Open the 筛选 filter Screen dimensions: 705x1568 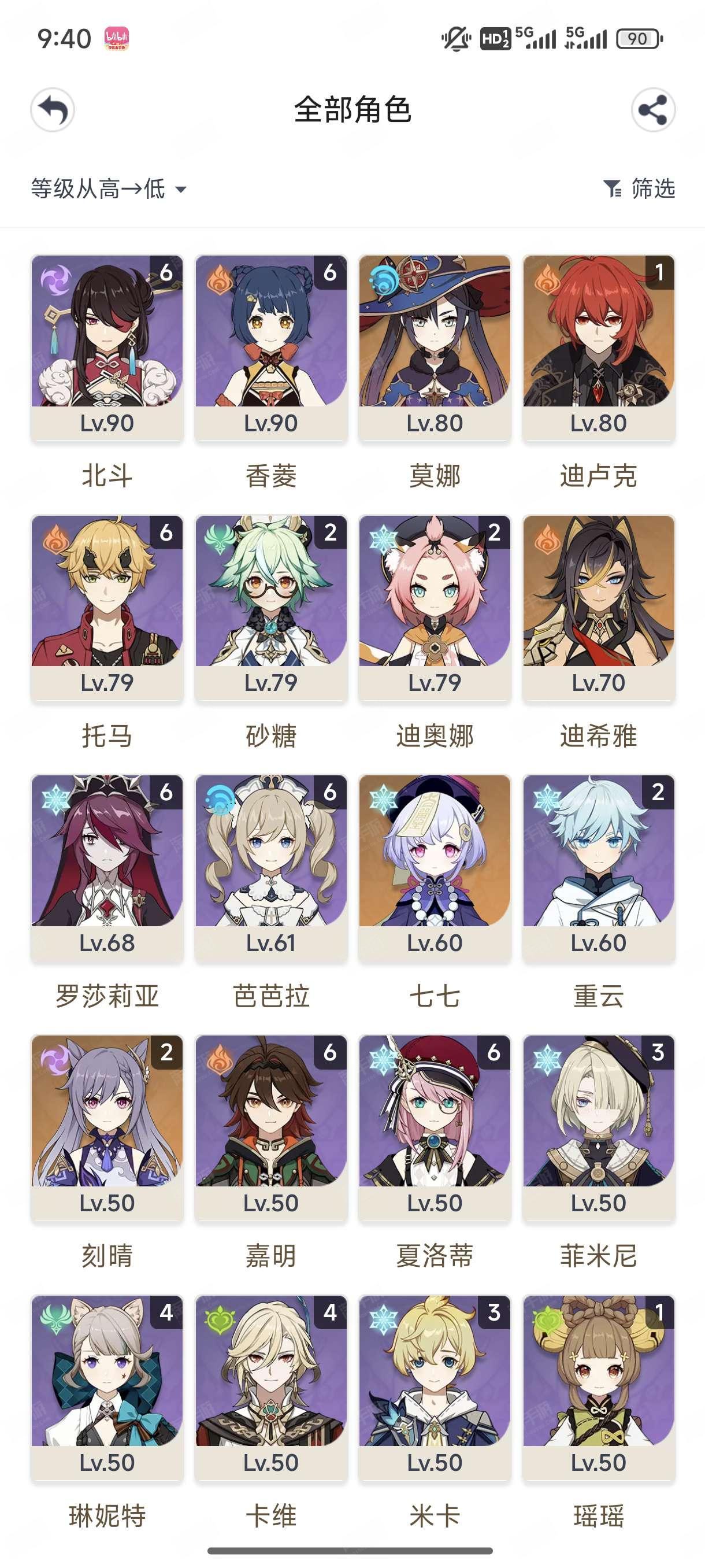tap(639, 188)
